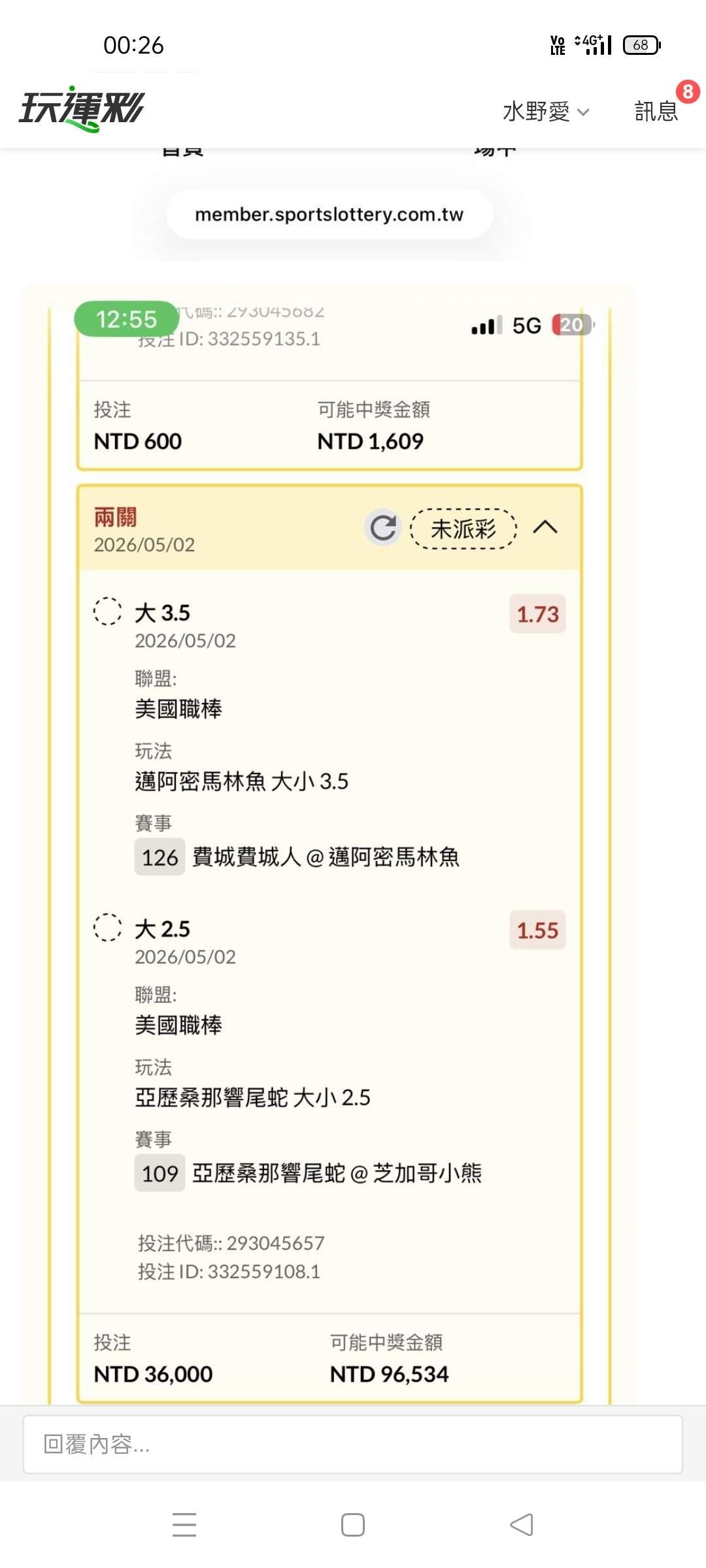
Task: Go to the 玩運彩 home page via logo
Action: [82, 108]
